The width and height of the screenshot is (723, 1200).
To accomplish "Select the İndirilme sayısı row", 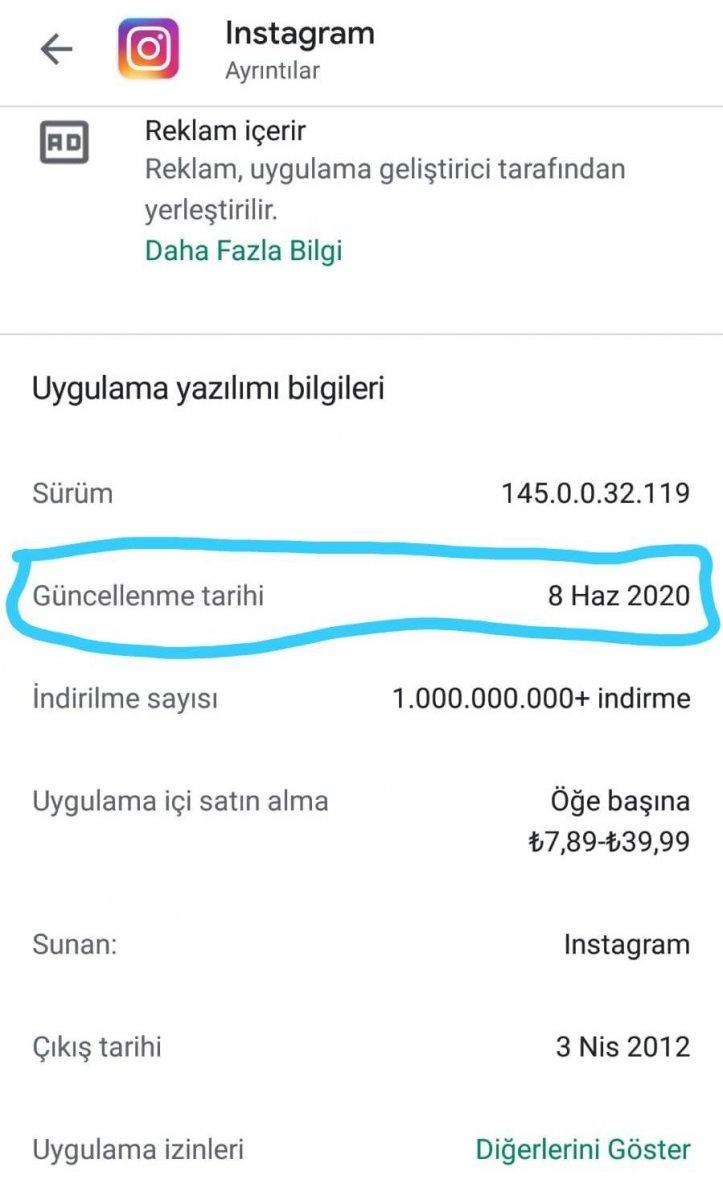I will [360, 698].
